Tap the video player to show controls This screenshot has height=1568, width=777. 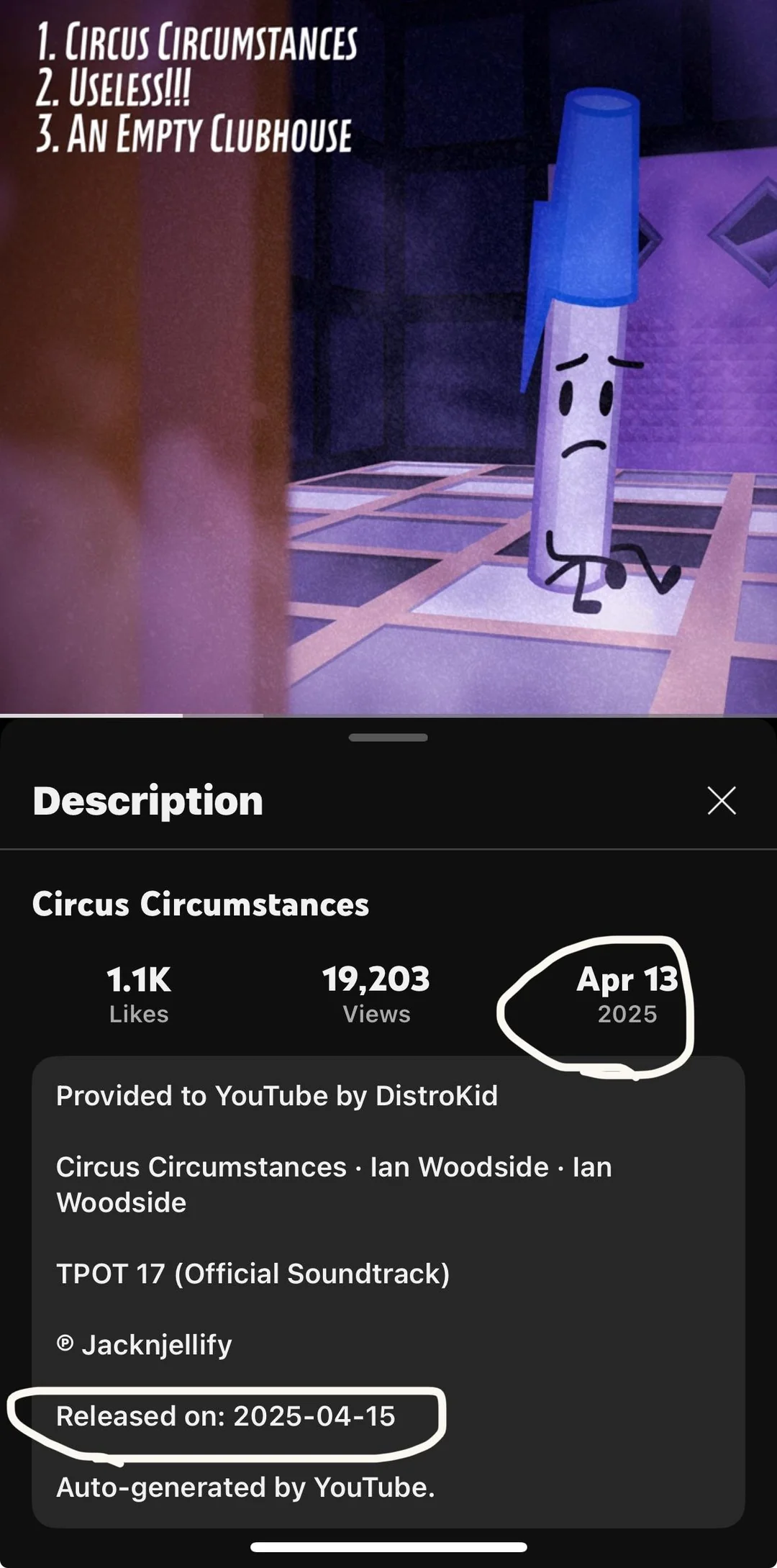point(388,360)
